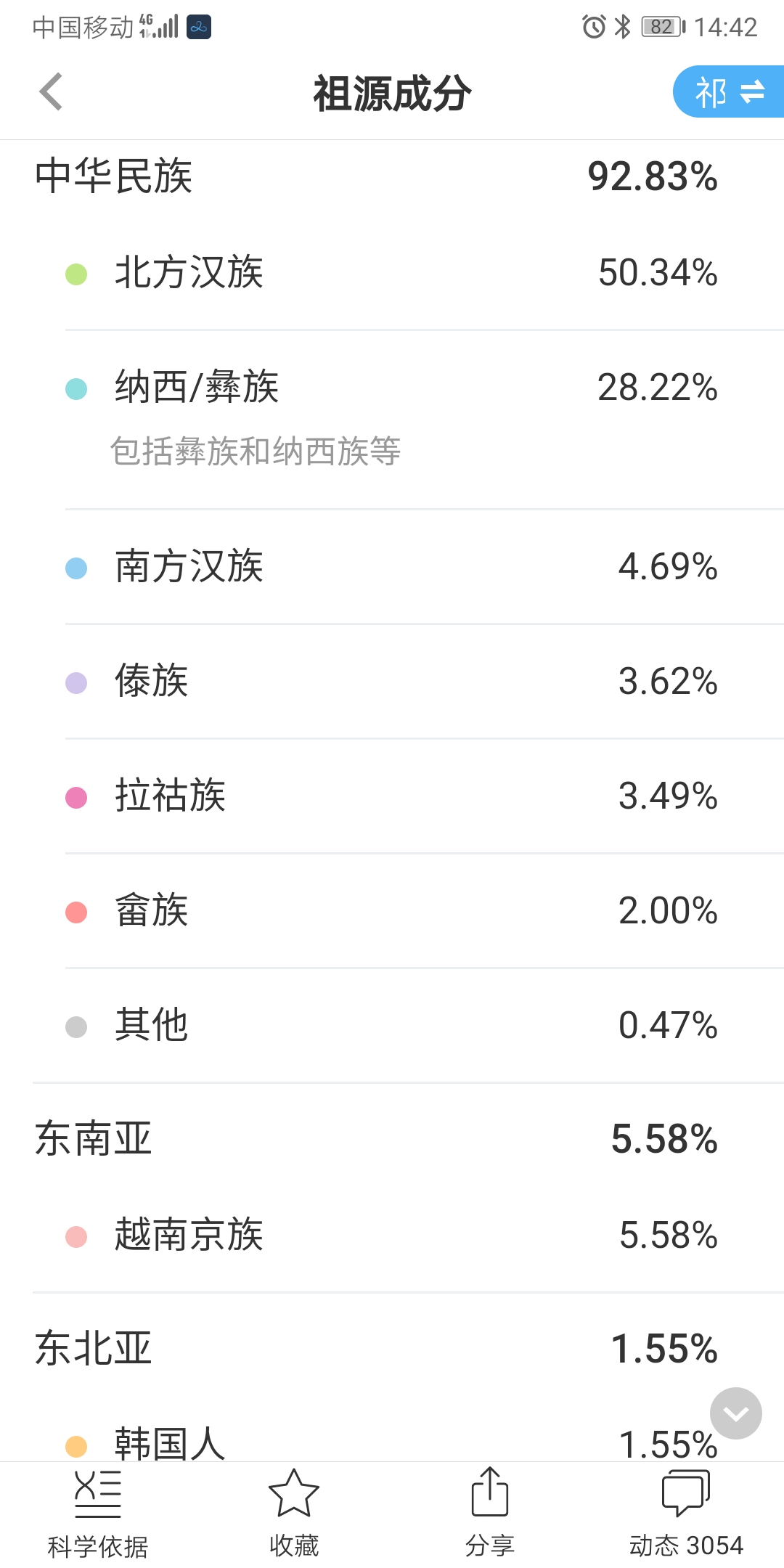The height and width of the screenshot is (1568, 784).
Task: Tap the floating down-arrow button
Action: coord(736,1413)
